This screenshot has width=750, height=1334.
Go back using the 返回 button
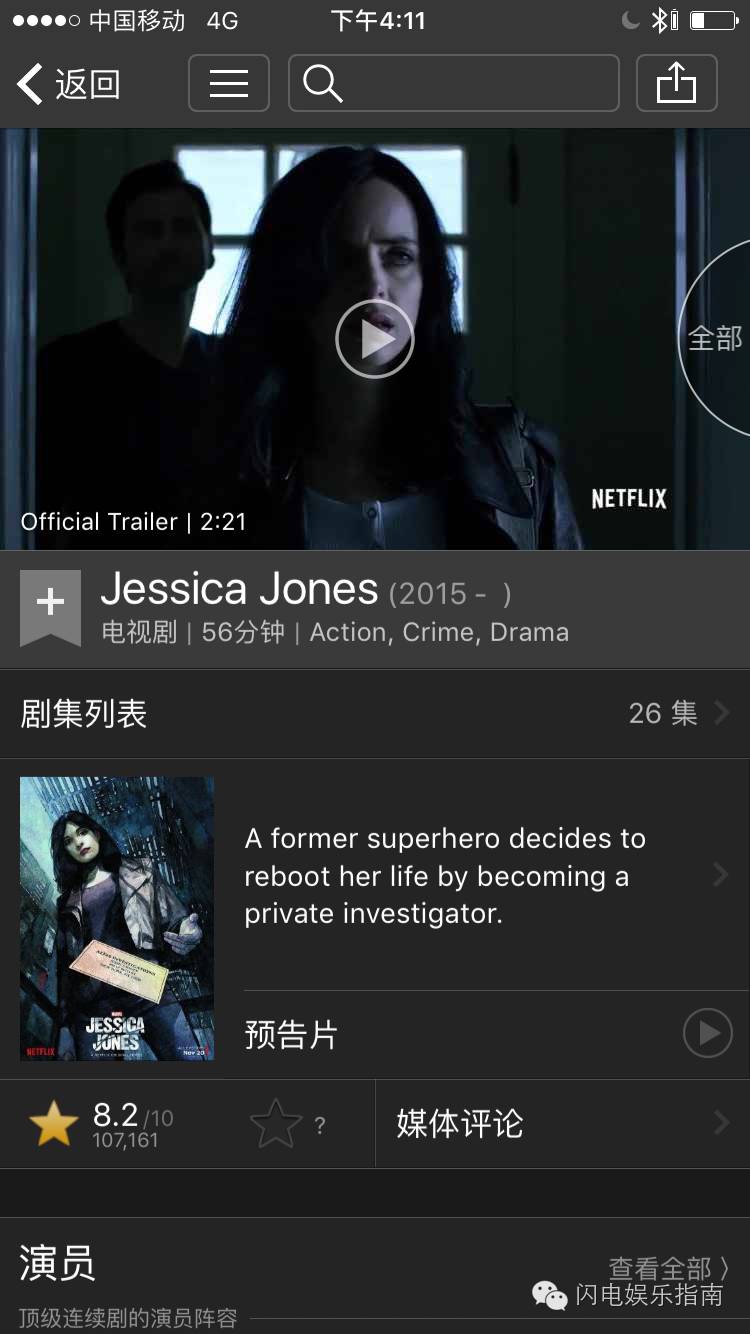68,84
